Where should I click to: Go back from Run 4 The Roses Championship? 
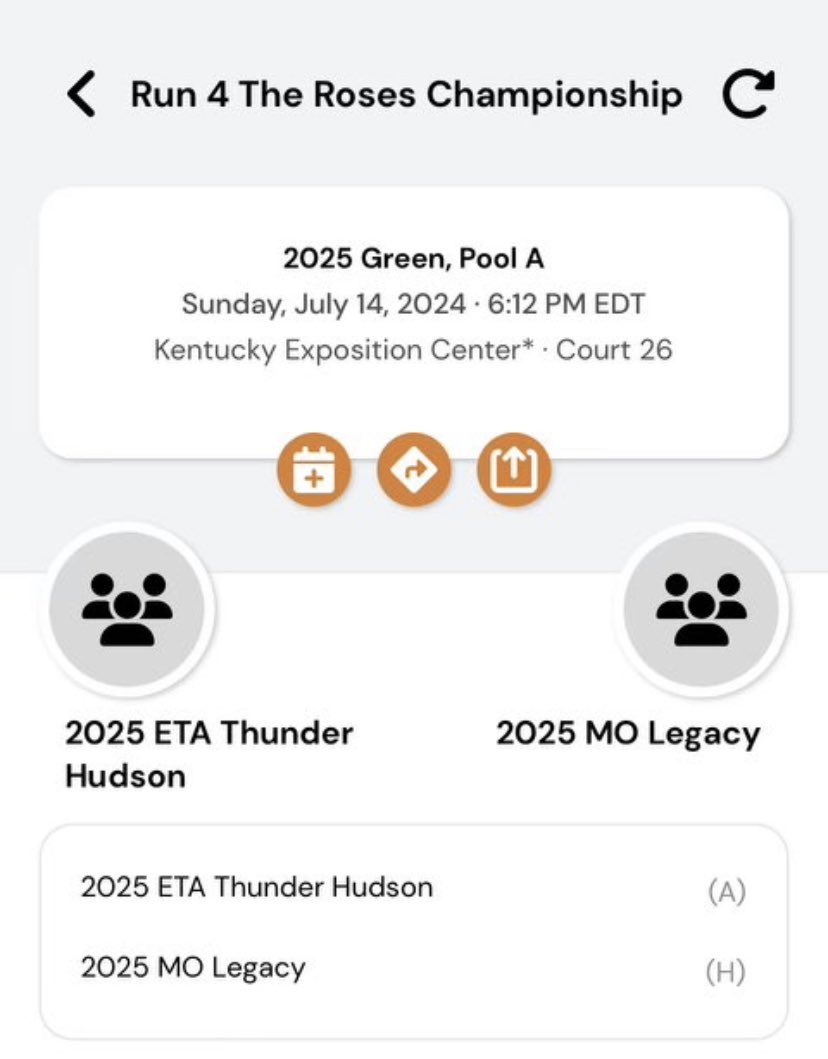(80, 95)
